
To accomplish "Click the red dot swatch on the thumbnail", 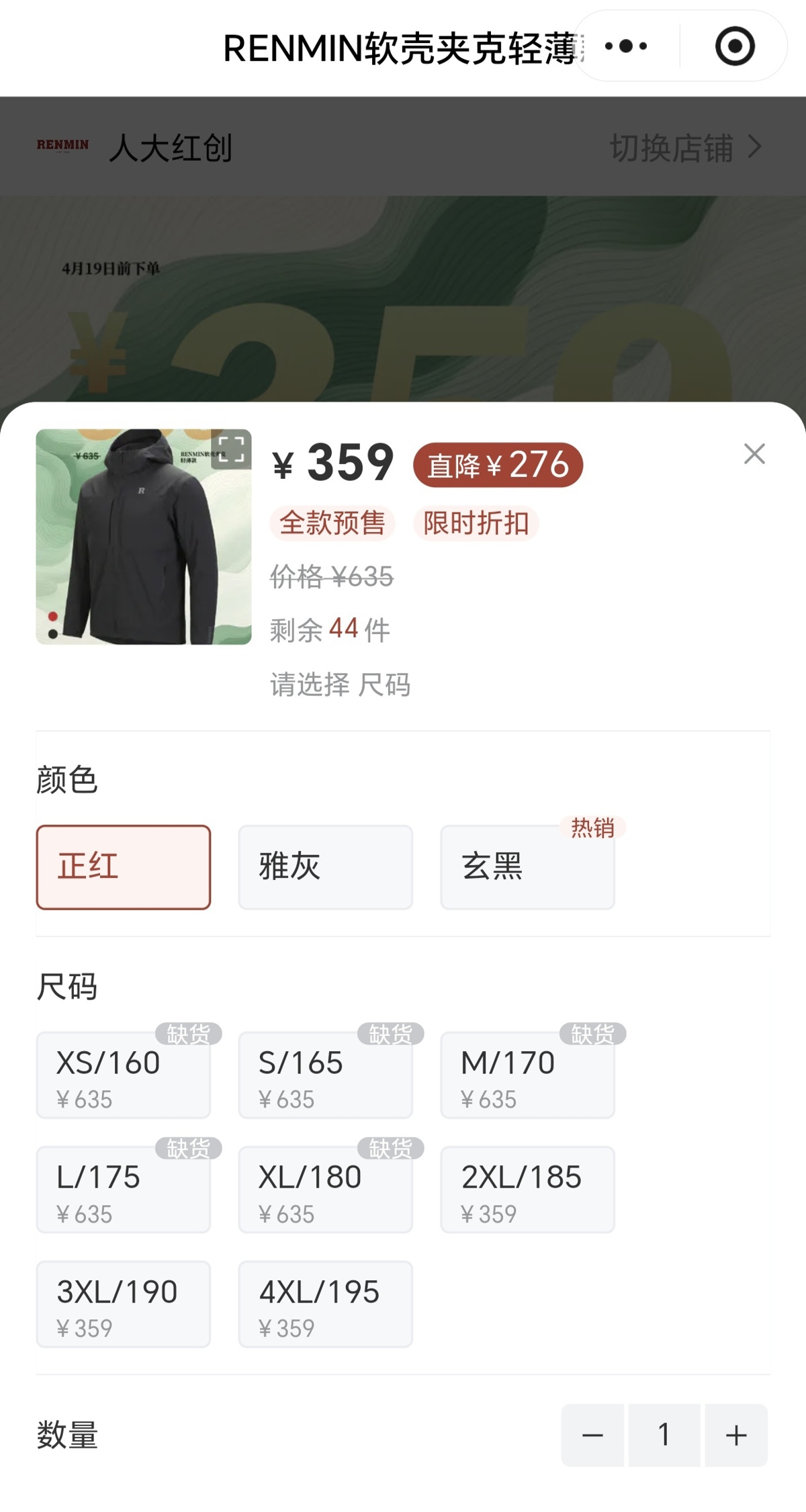I will [54, 615].
